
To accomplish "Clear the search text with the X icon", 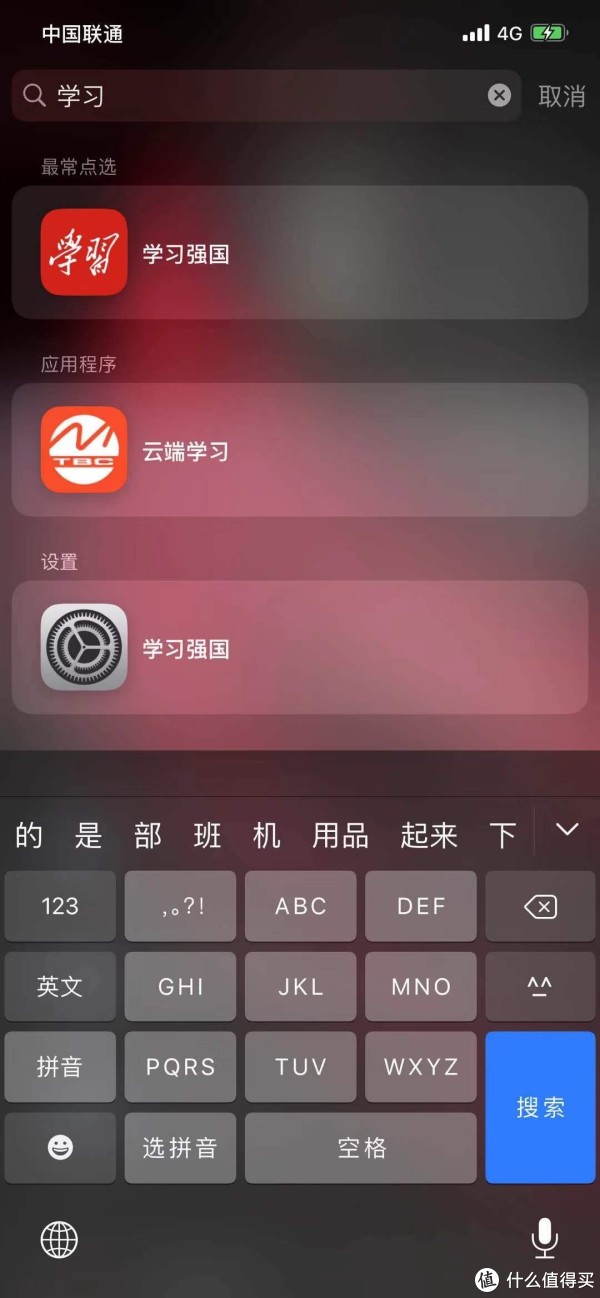I will [499, 95].
